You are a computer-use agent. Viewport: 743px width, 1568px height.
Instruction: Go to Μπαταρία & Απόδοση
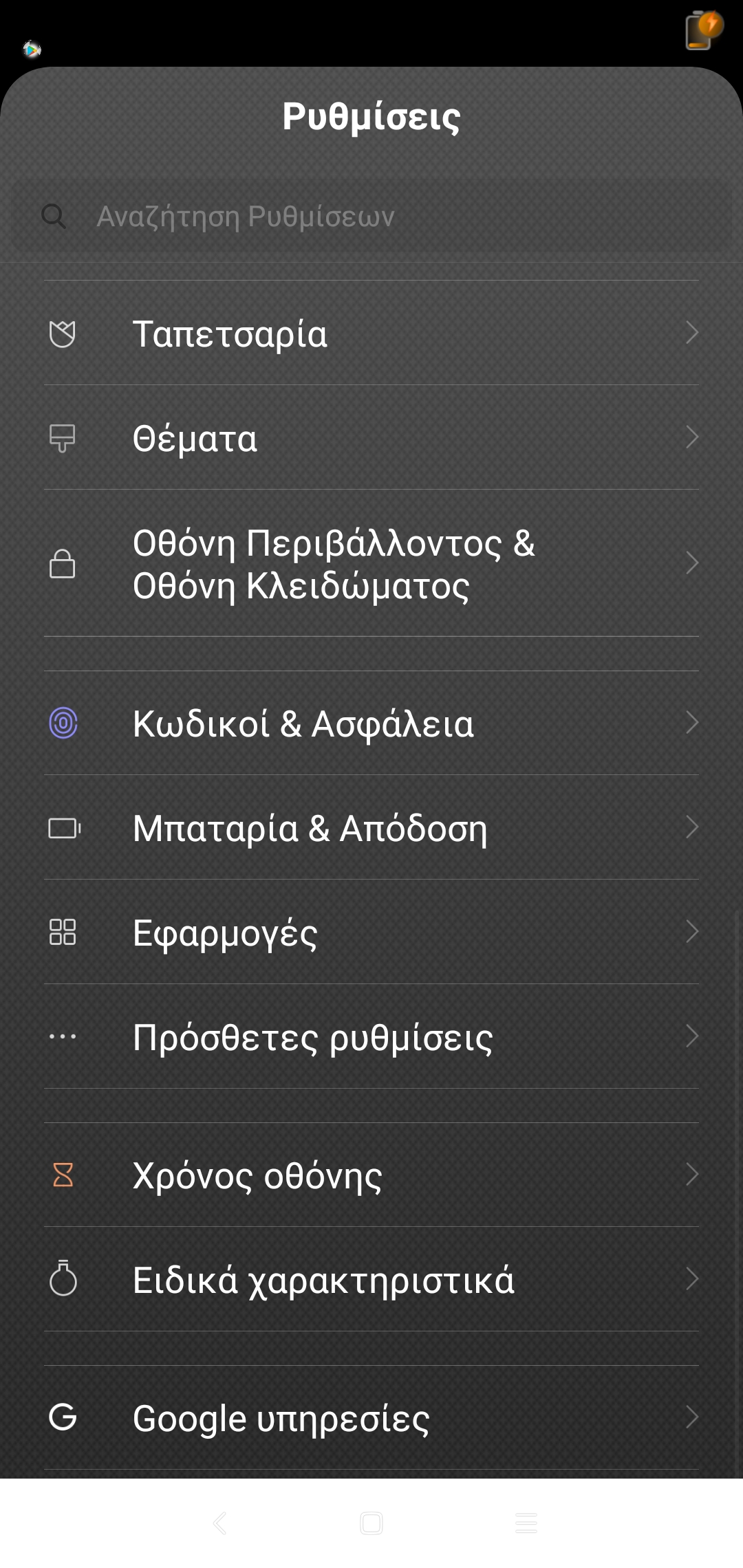coord(371,828)
